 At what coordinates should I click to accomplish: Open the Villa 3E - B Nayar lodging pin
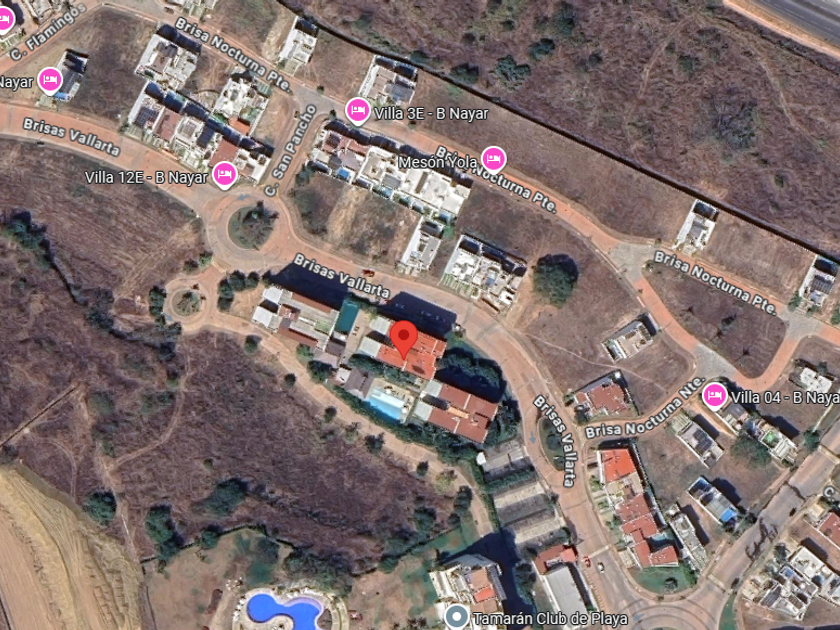tap(357, 111)
